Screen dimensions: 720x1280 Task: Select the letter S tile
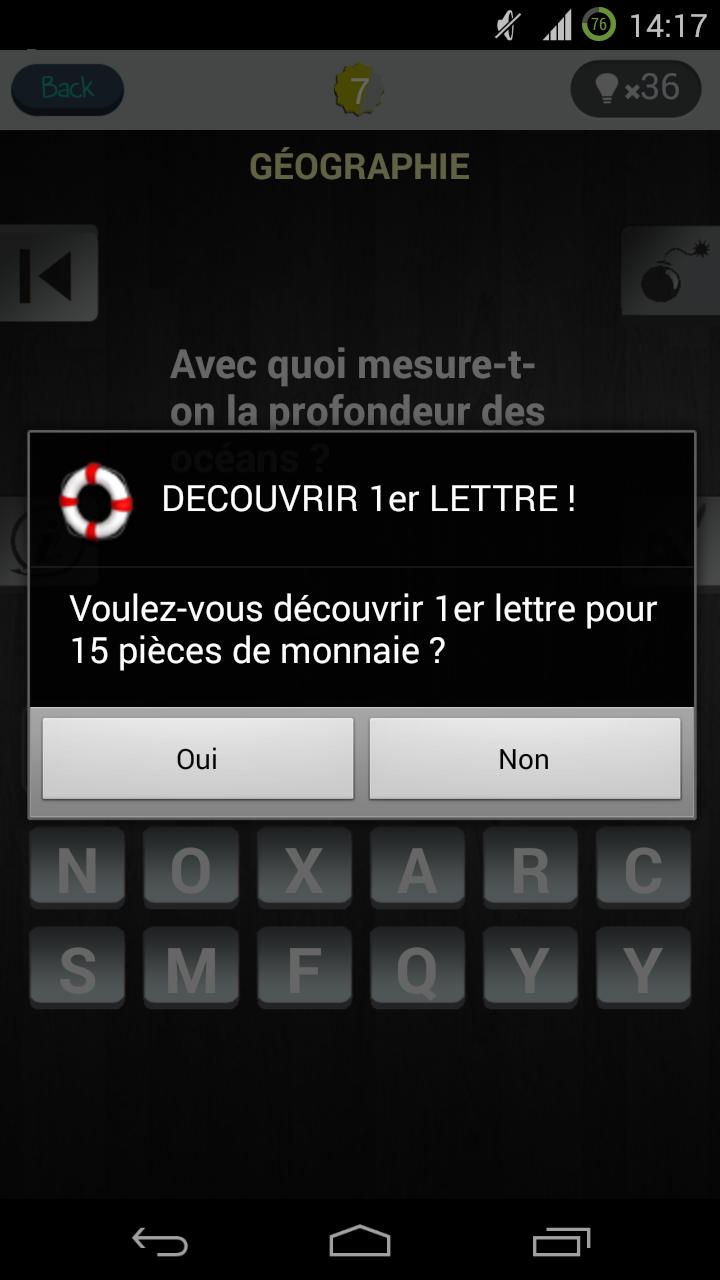pyautogui.click(x=77, y=966)
